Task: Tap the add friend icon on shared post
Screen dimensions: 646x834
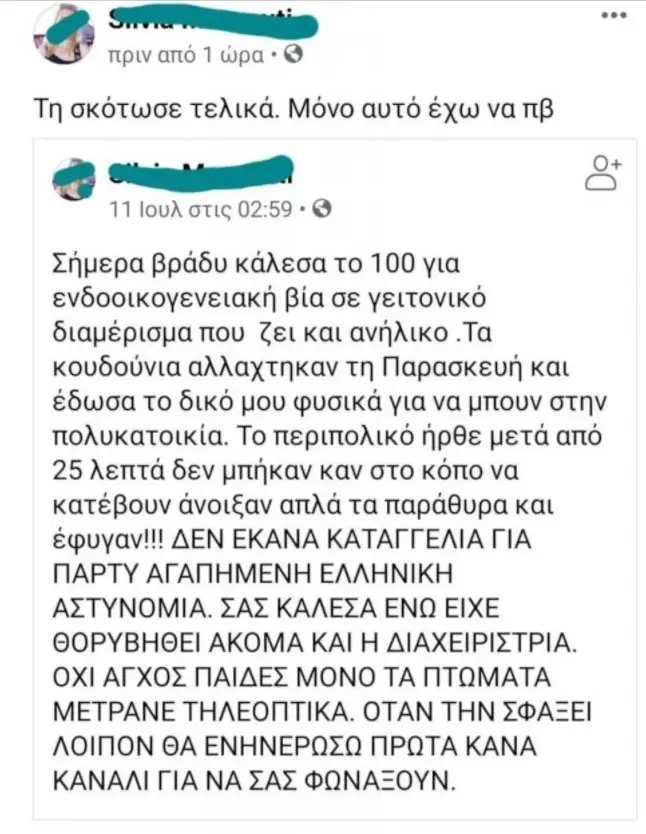Action: (x=603, y=172)
